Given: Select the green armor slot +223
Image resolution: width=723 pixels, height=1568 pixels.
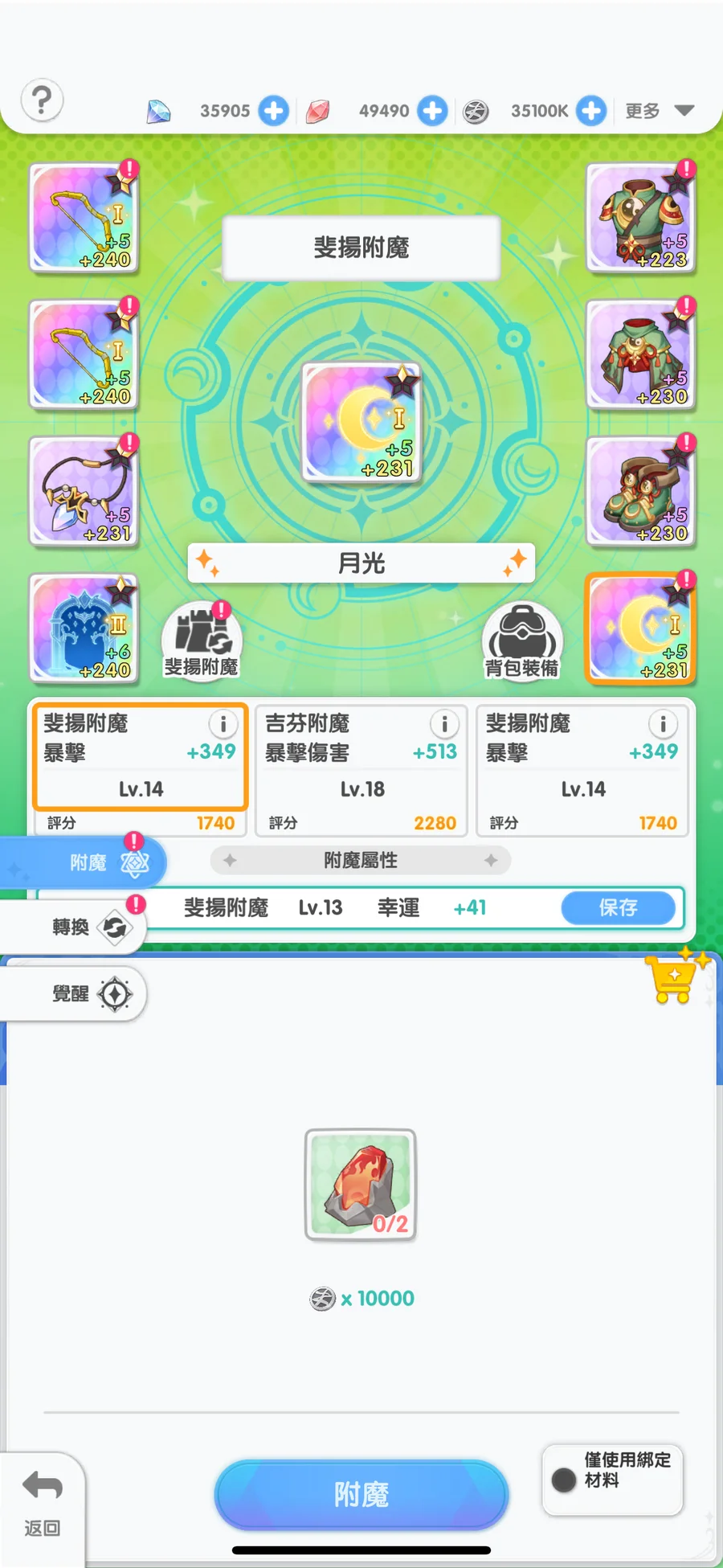Looking at the screenshot, I should pos(640,218).
